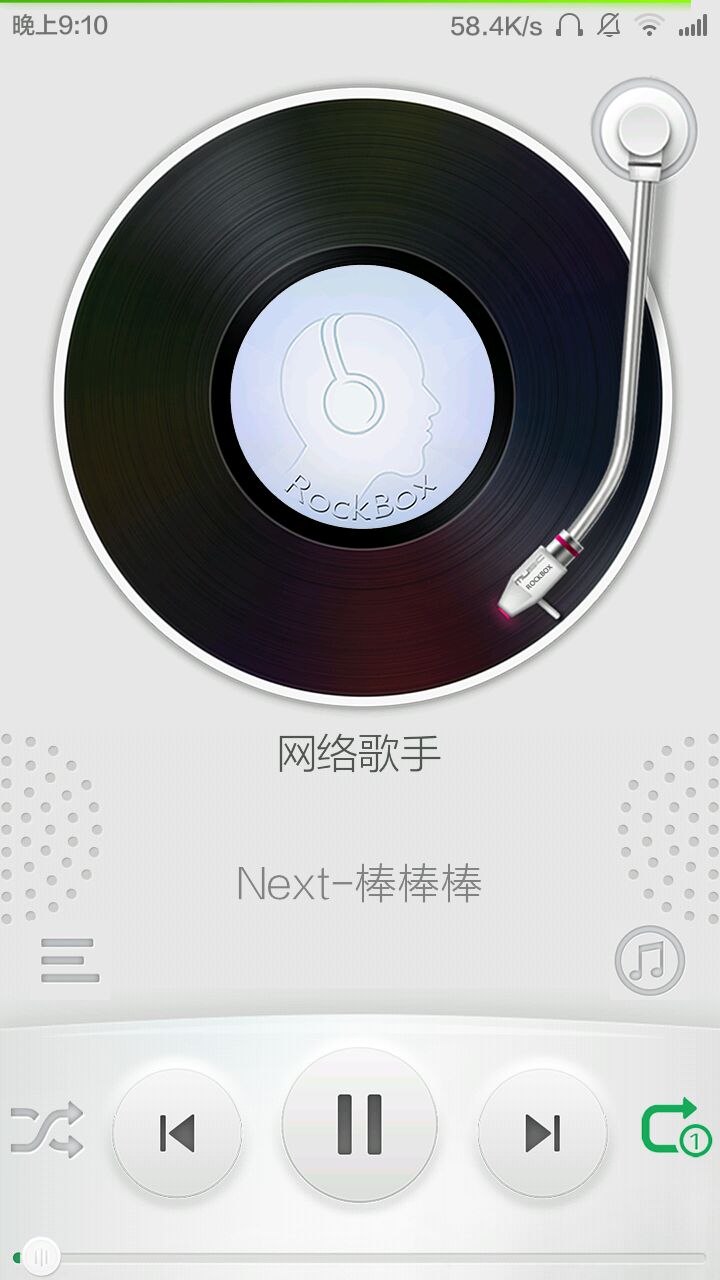
Task: Skip to the next track
Action: (543, 1132)
